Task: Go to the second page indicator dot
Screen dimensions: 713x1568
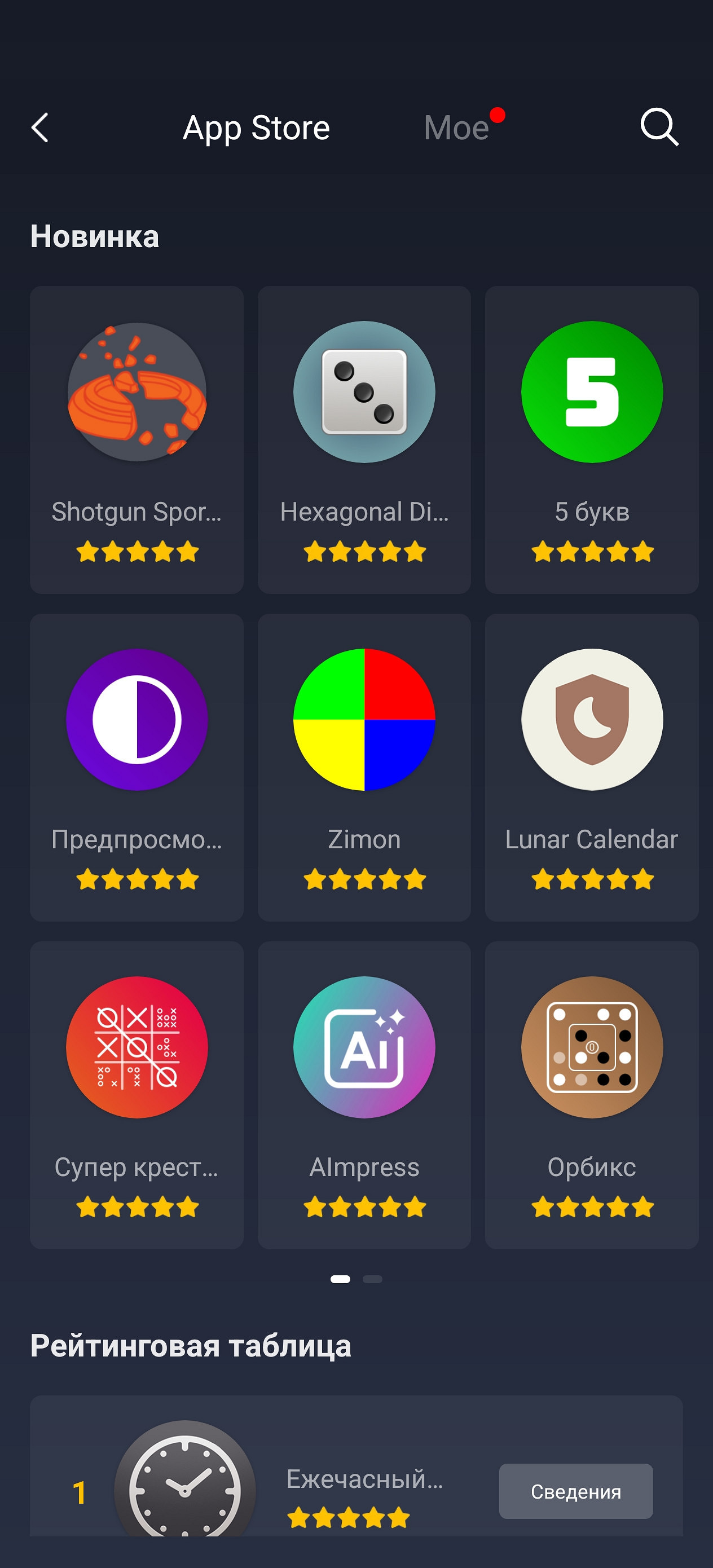Action: coord(372,1279)
